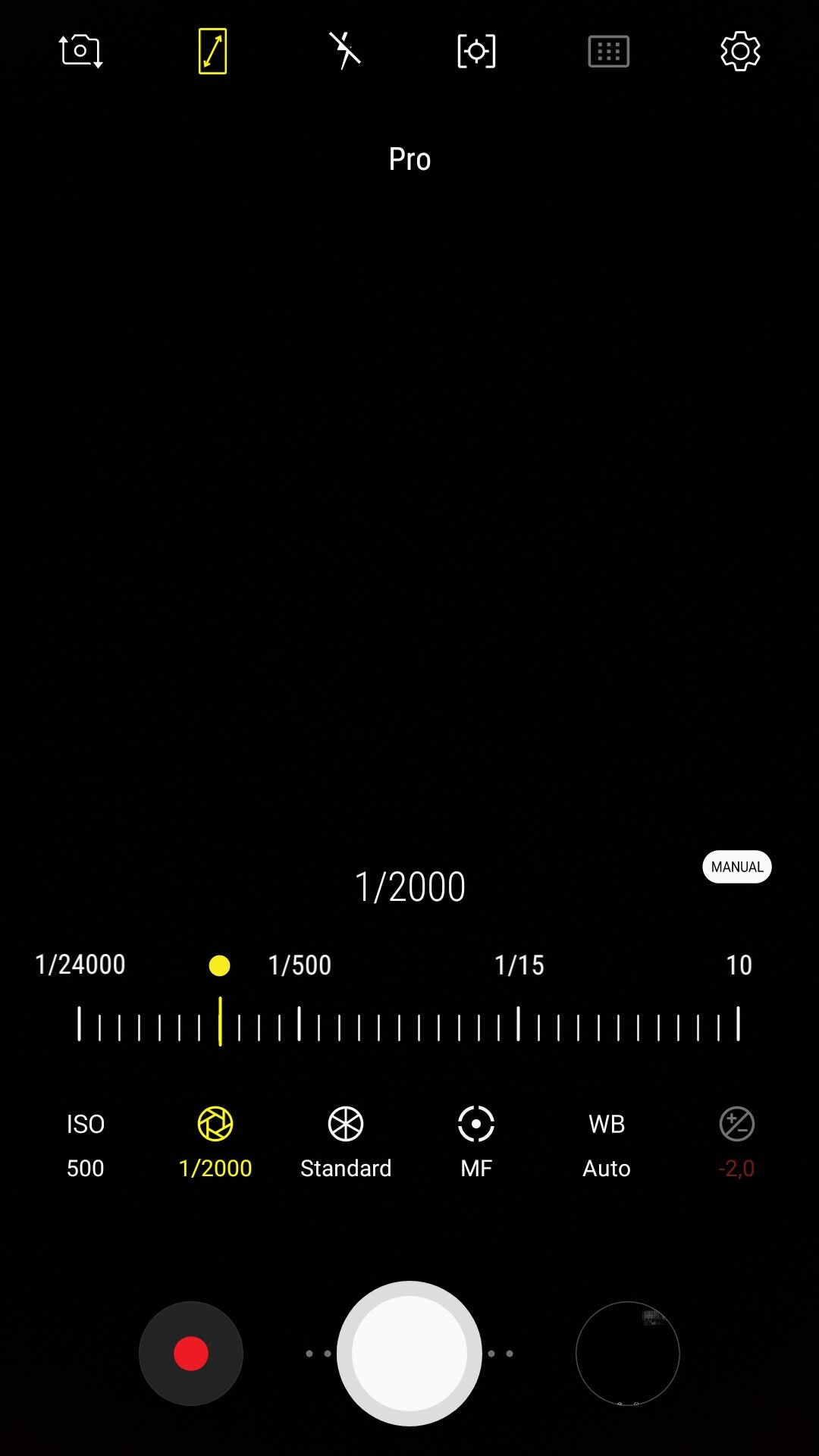The width and height of the screenshot is (819, 1456).
Task: Set shutter speed to 1/500 on the scale
Action: 300,1024
